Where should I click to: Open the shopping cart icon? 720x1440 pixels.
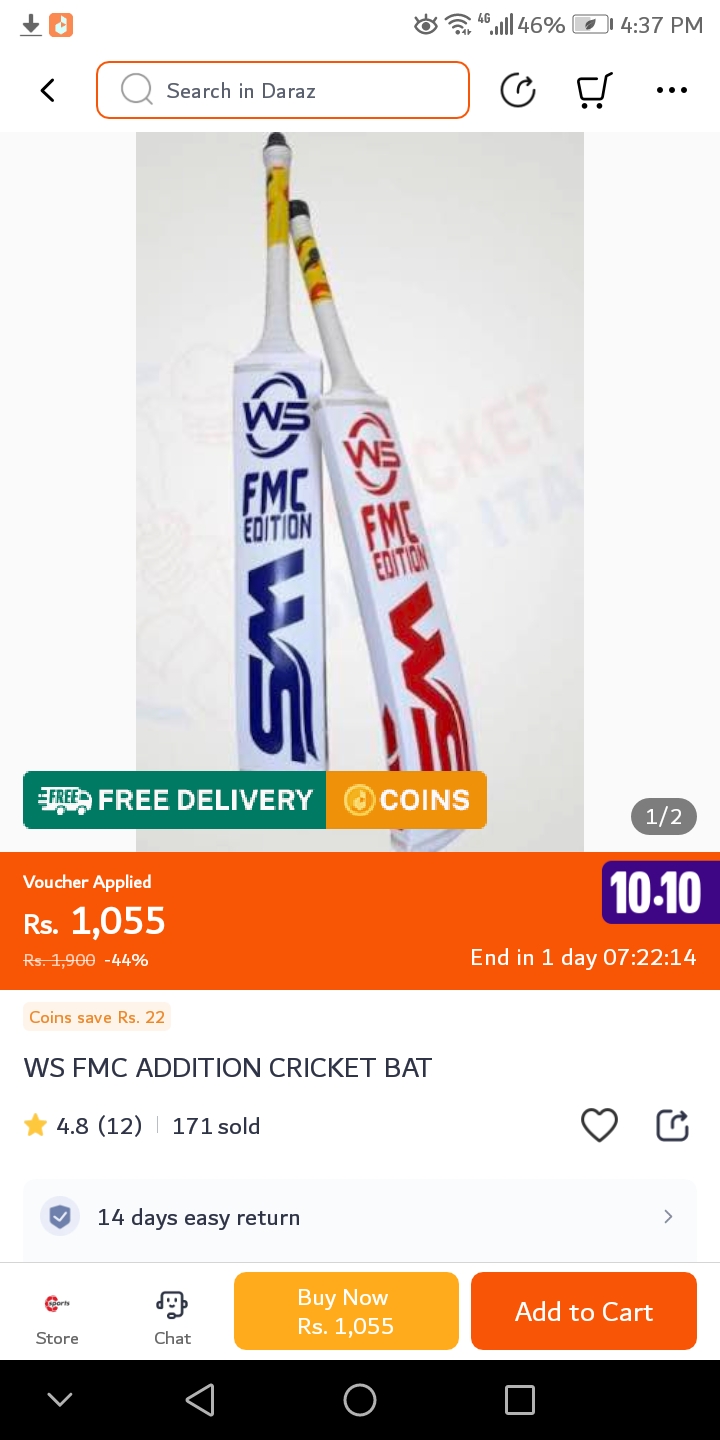point(594,91)
